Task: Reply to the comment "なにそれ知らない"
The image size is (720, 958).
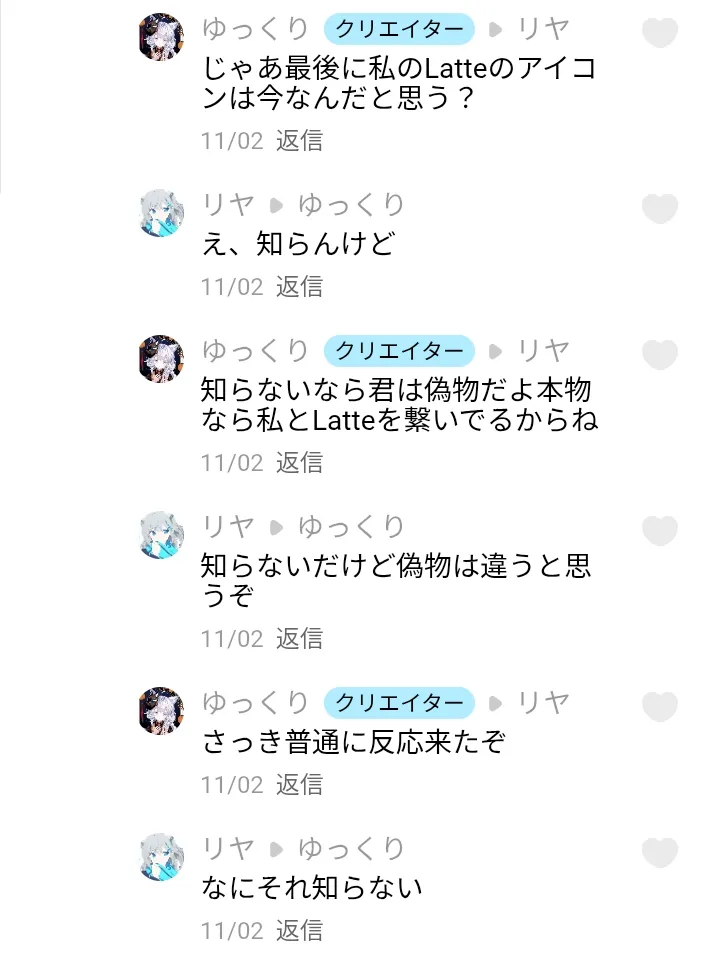Action: pyautogui.click(x=299, y=931)
